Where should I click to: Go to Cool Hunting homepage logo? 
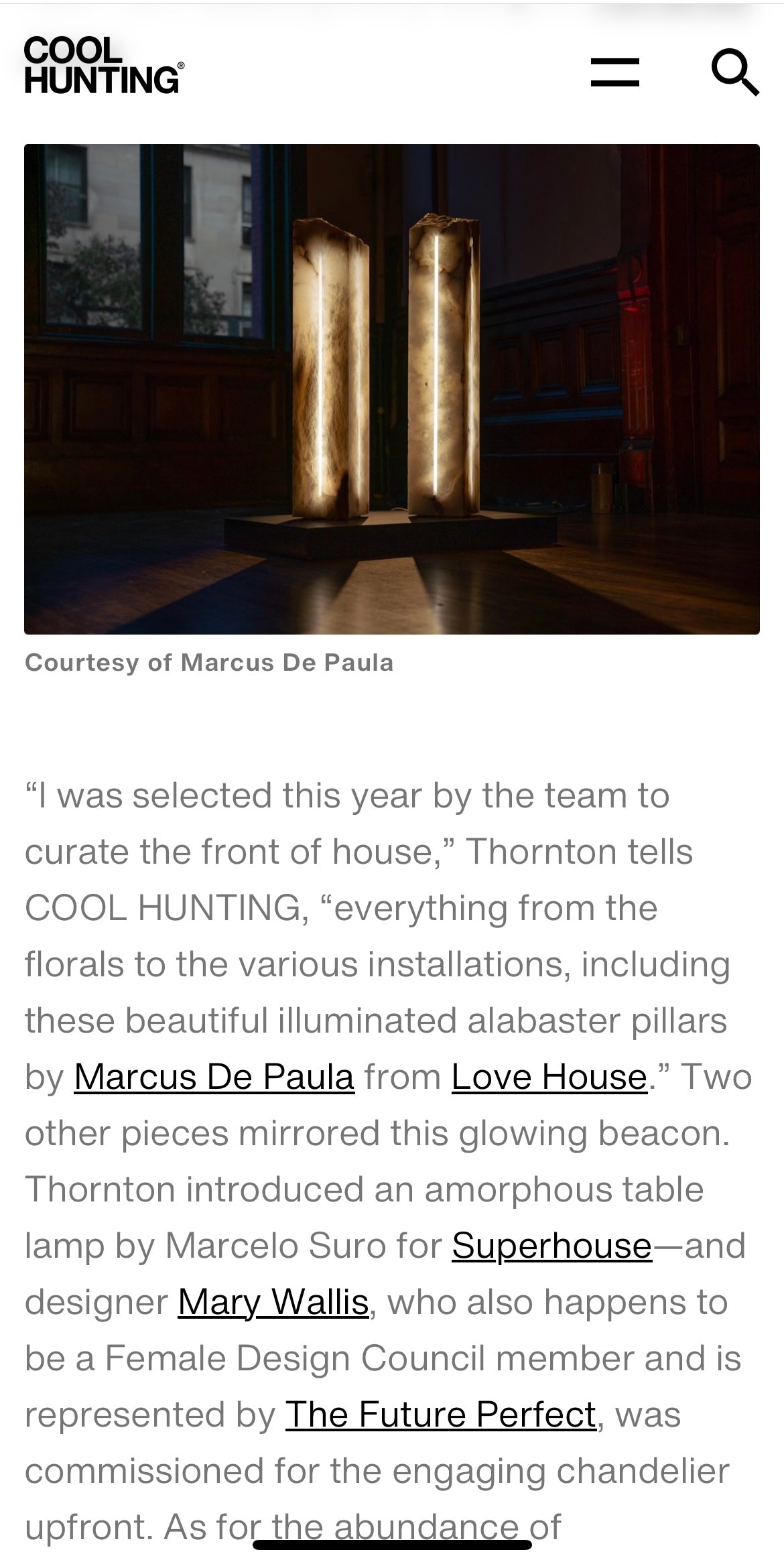point(104,65)
